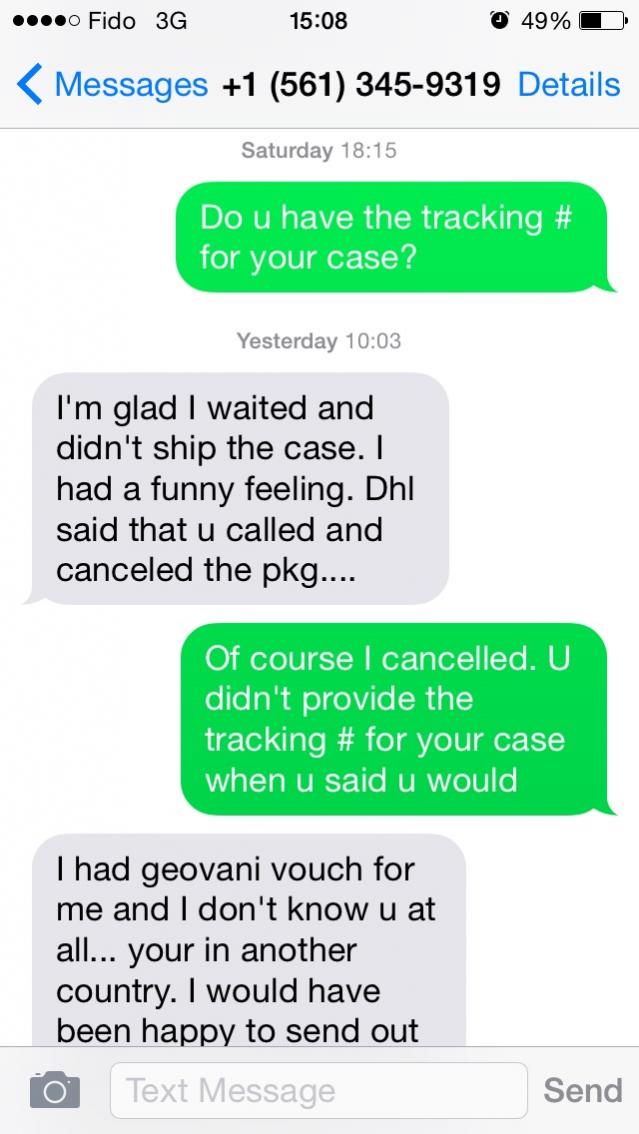The image size is (639, 1134).
Task: Tap the camera icon to attach a photo
Action: (55, 1090)
